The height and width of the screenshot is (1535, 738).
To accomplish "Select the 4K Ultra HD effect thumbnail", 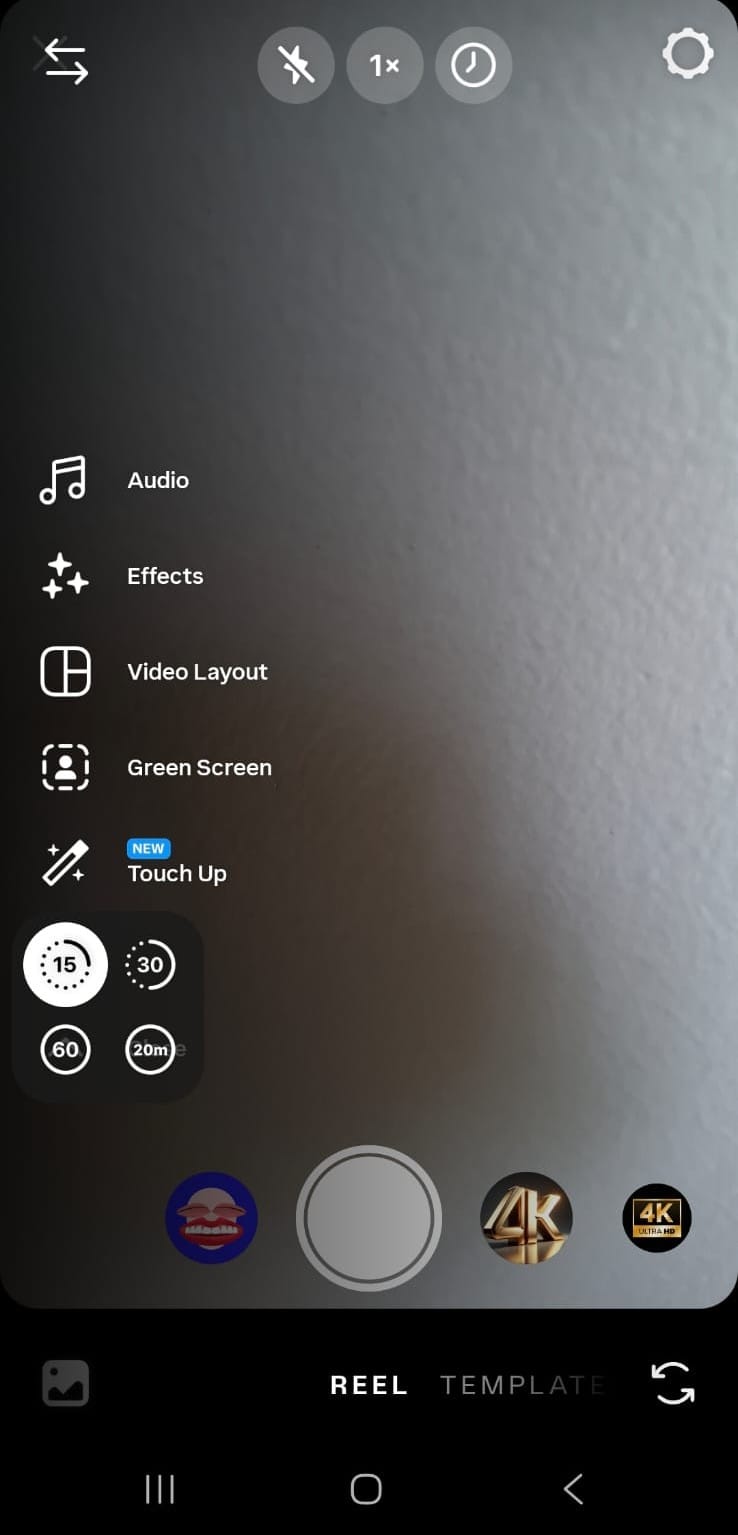I will (657, 1218).
